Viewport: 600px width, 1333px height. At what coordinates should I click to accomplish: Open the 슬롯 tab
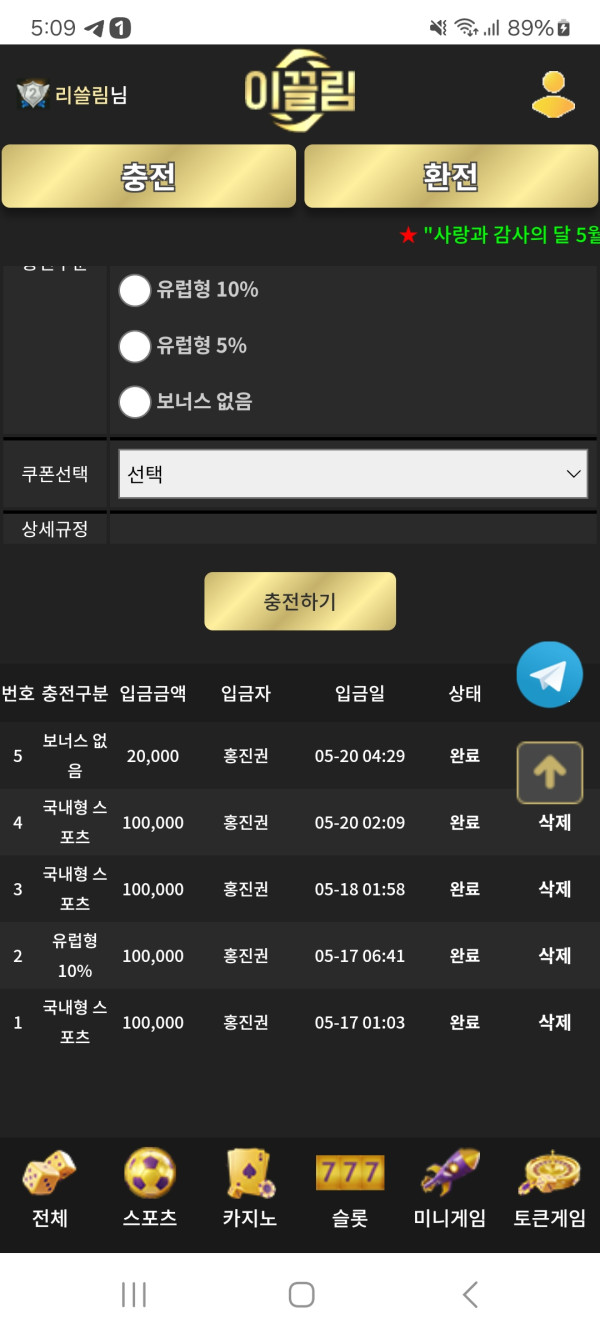pyautogui.click(x=350, y=1190)
